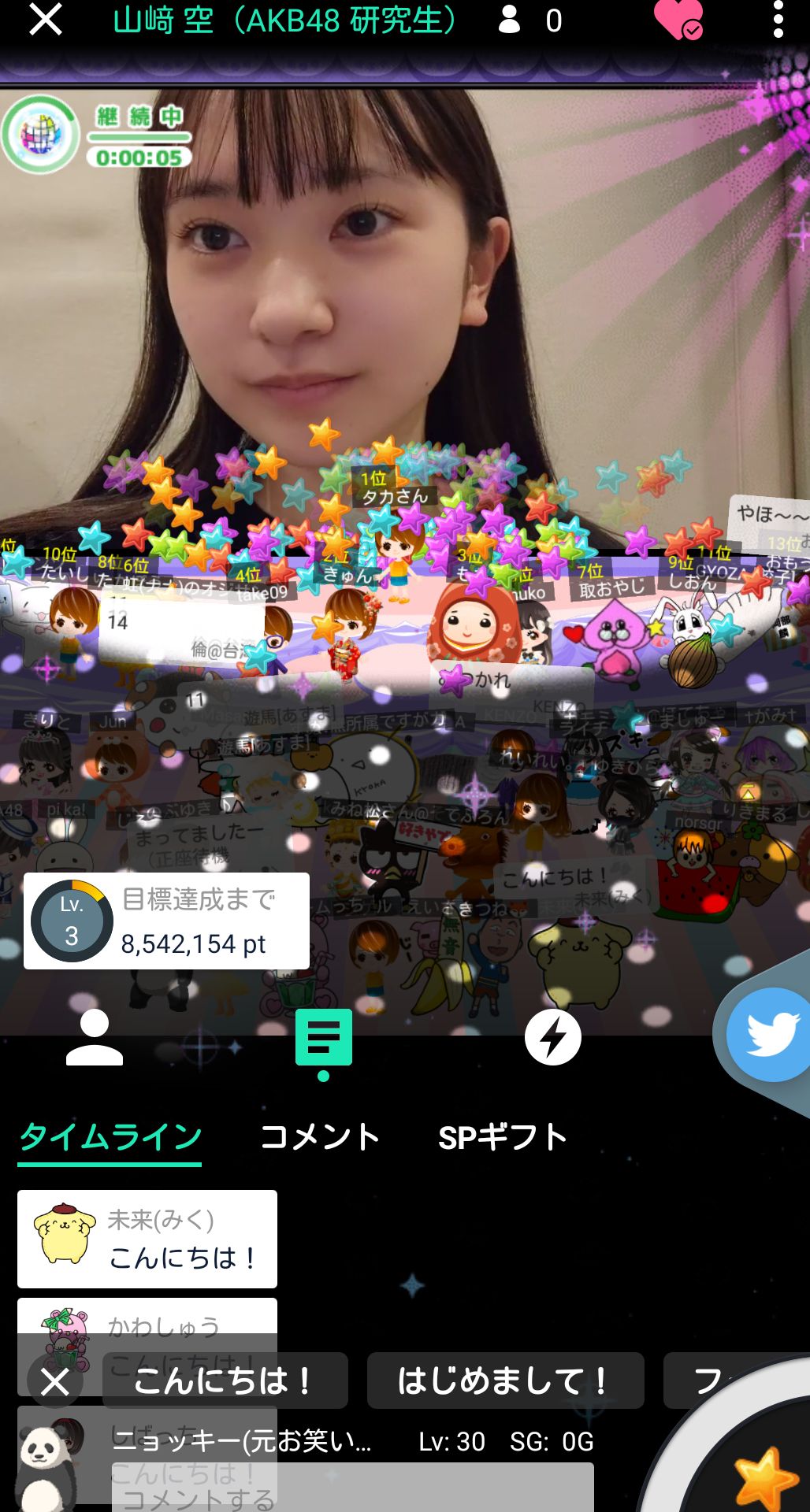Open the Lv. 3 goal progress card

point(166,921)
